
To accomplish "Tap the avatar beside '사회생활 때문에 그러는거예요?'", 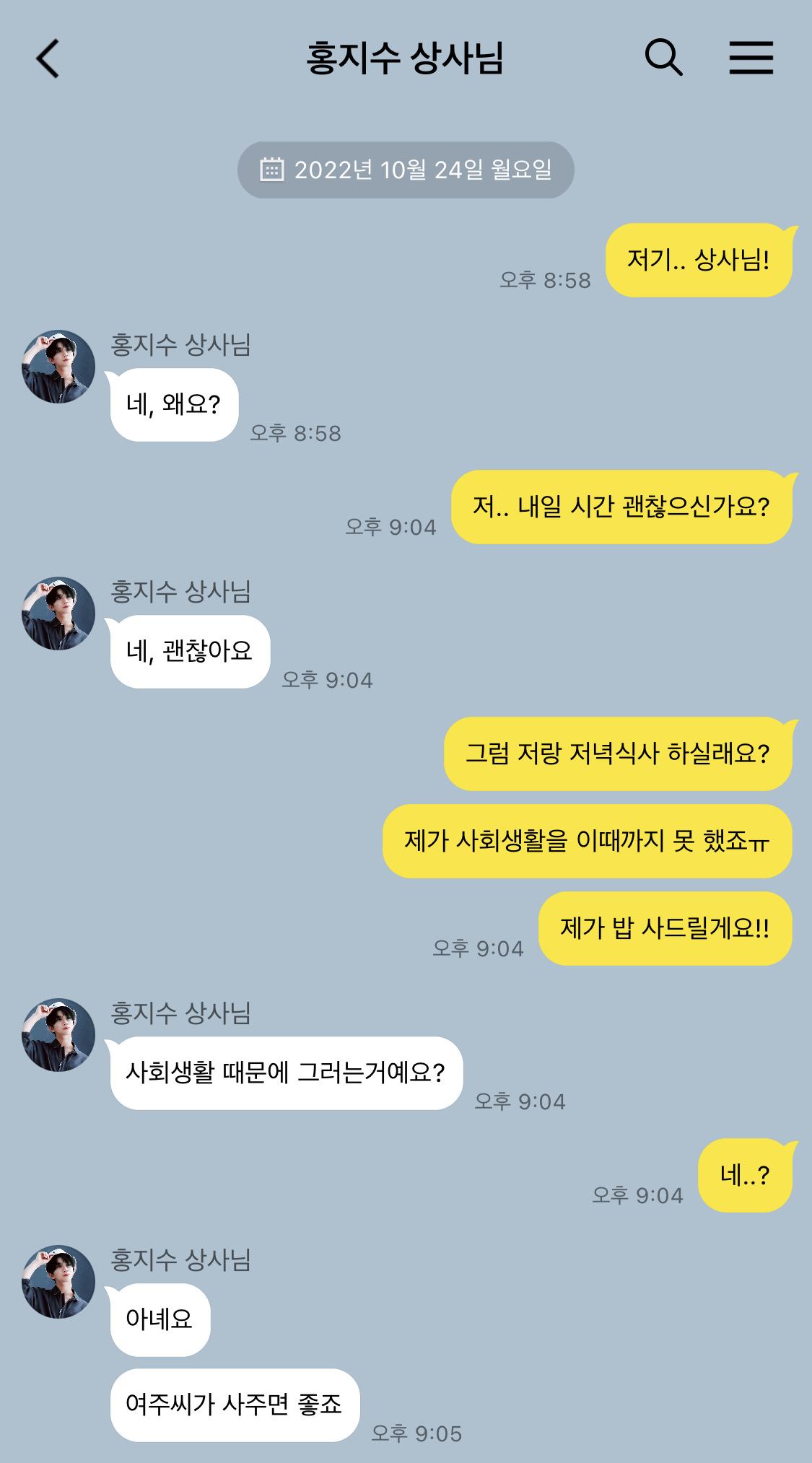I will 58,1035.
